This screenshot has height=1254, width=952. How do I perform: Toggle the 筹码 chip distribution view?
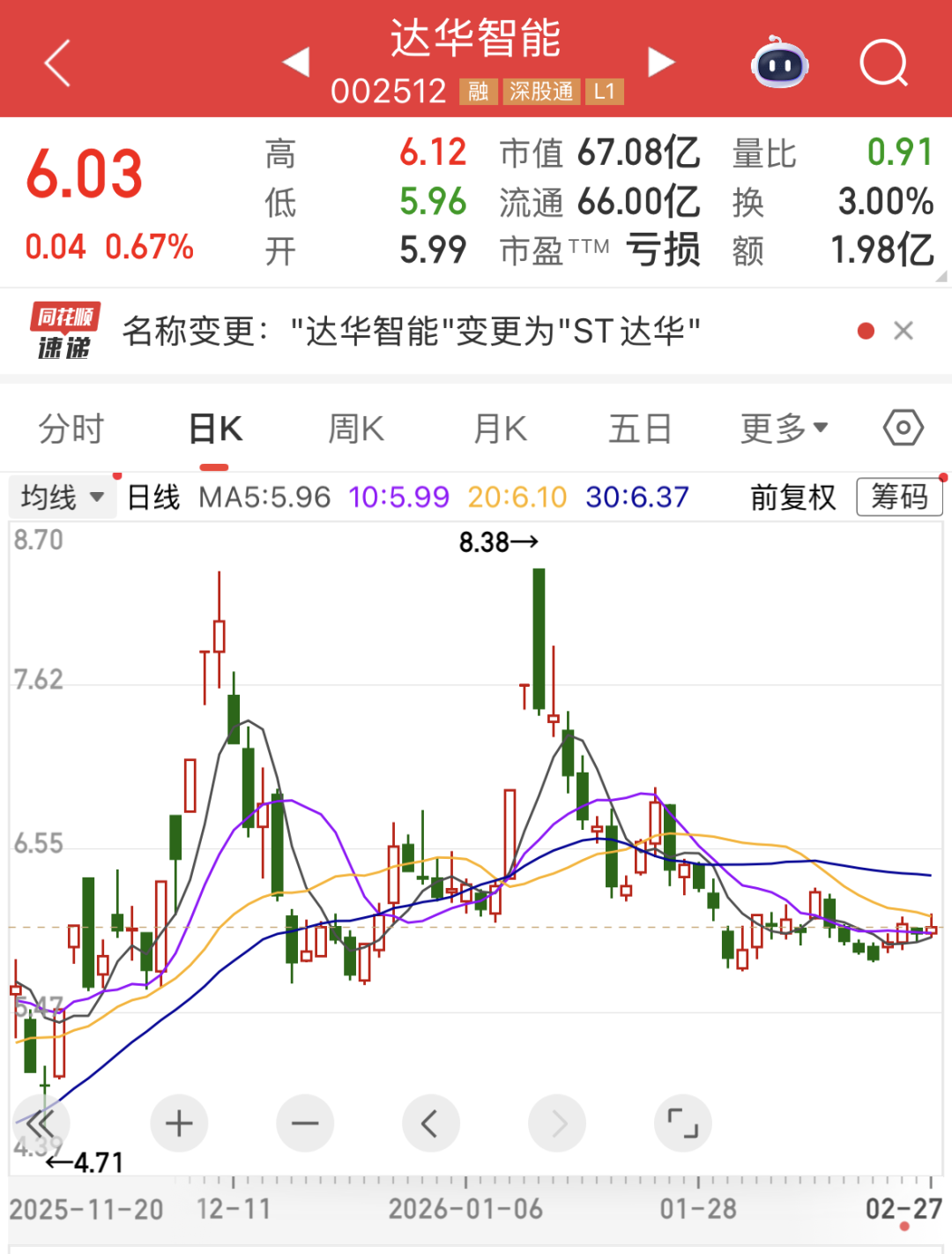point(898,497)
